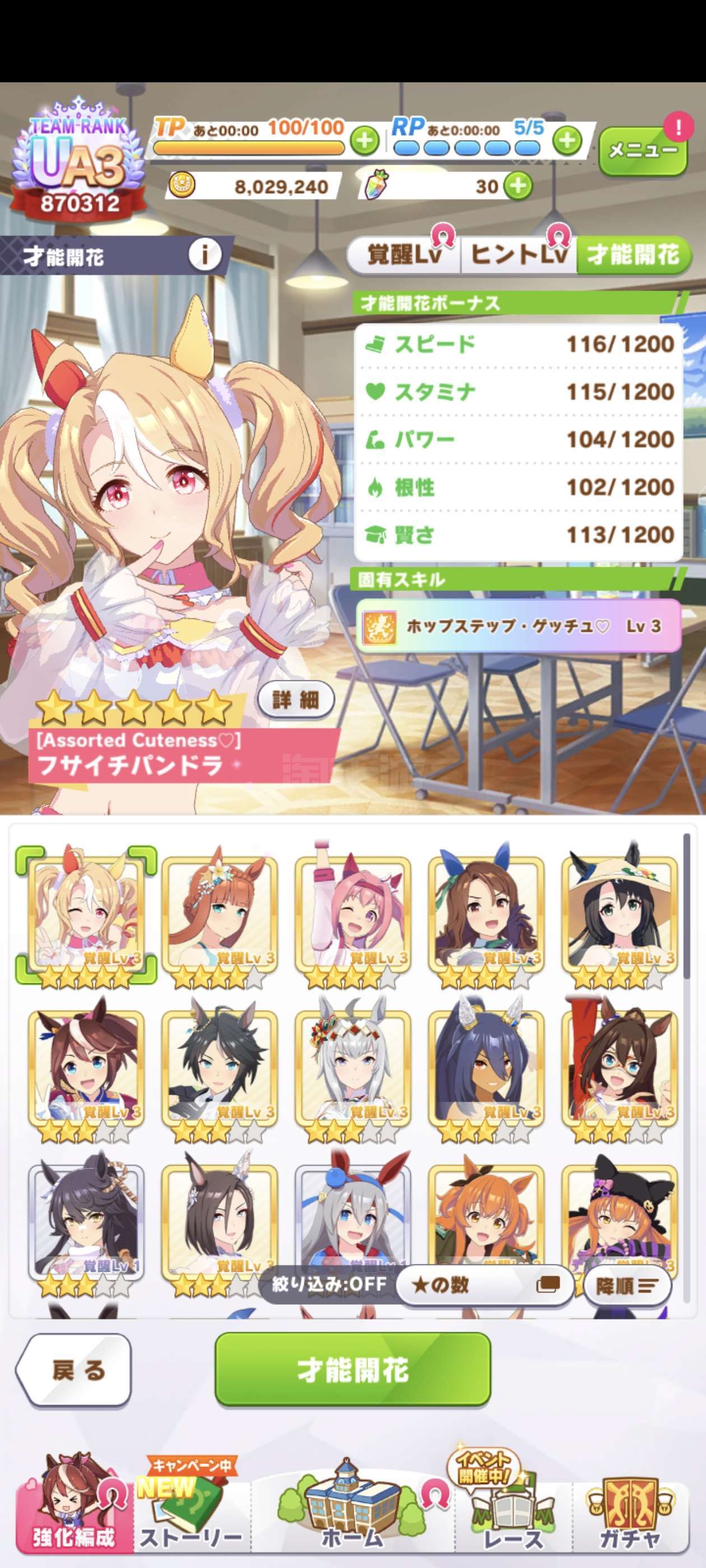The image size is (706, 1568).
Task: Add RP with the plus icon
Action: pos(566,141)
